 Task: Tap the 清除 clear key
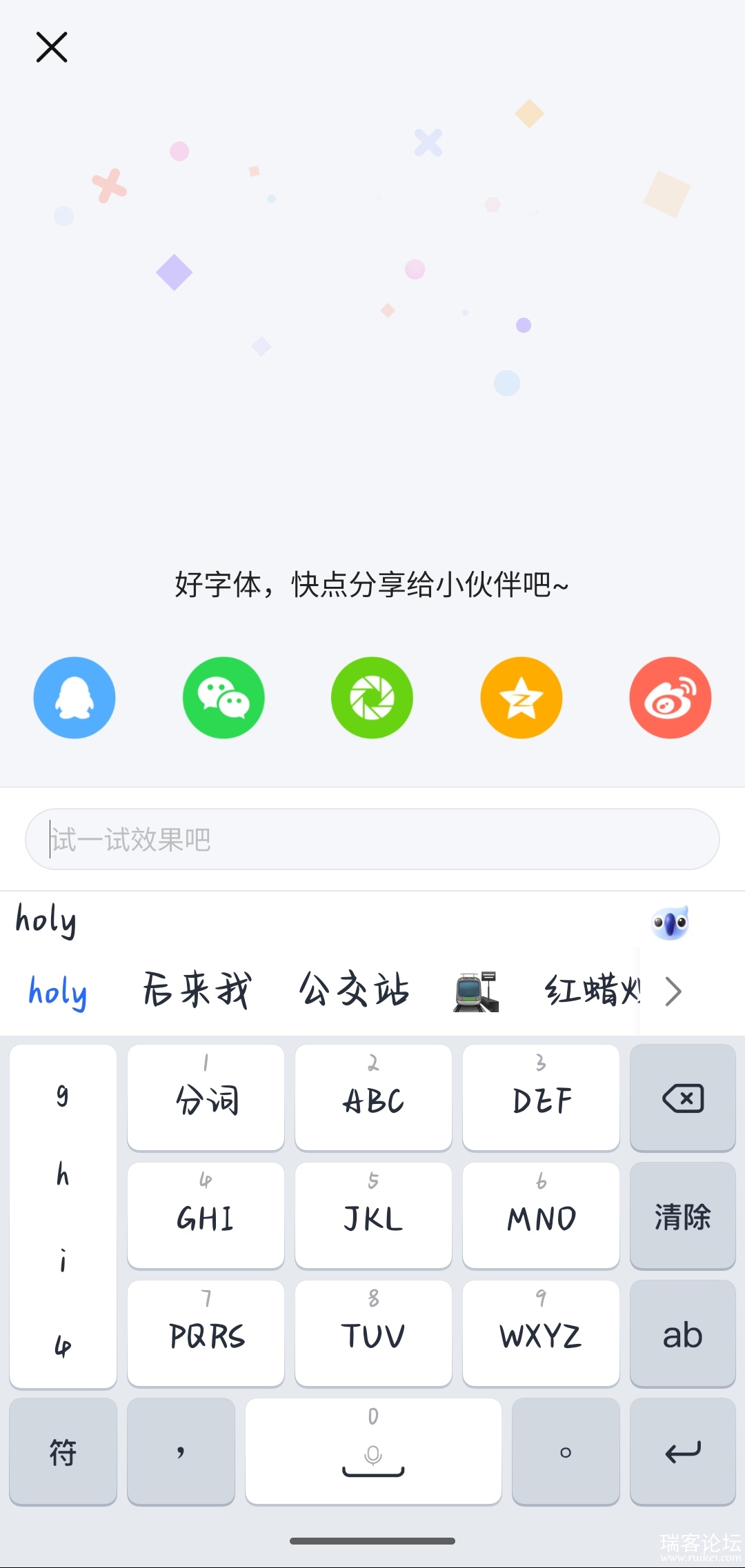point(683,1216)
